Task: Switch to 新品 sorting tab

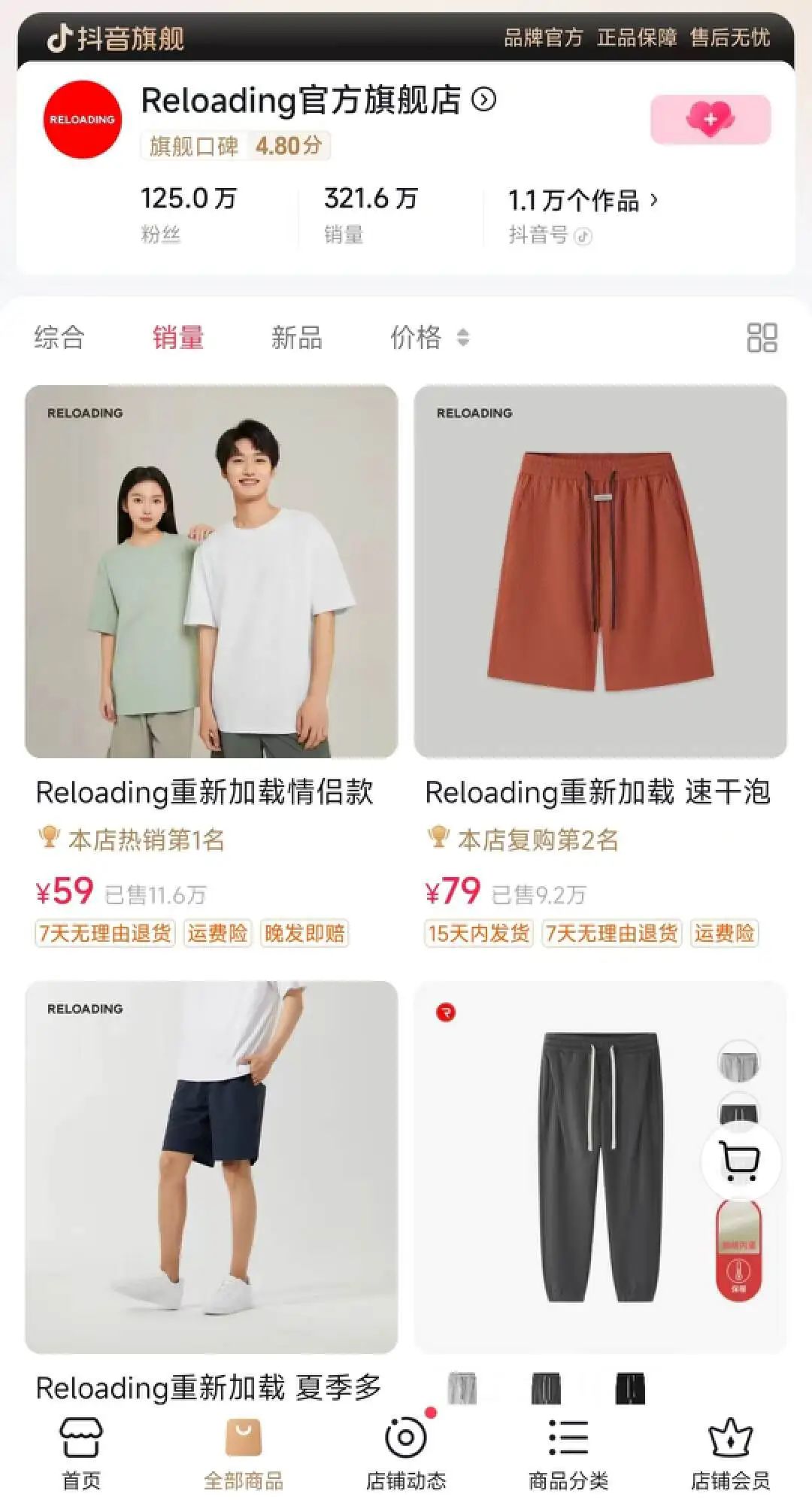Action: tap(296, 337)
